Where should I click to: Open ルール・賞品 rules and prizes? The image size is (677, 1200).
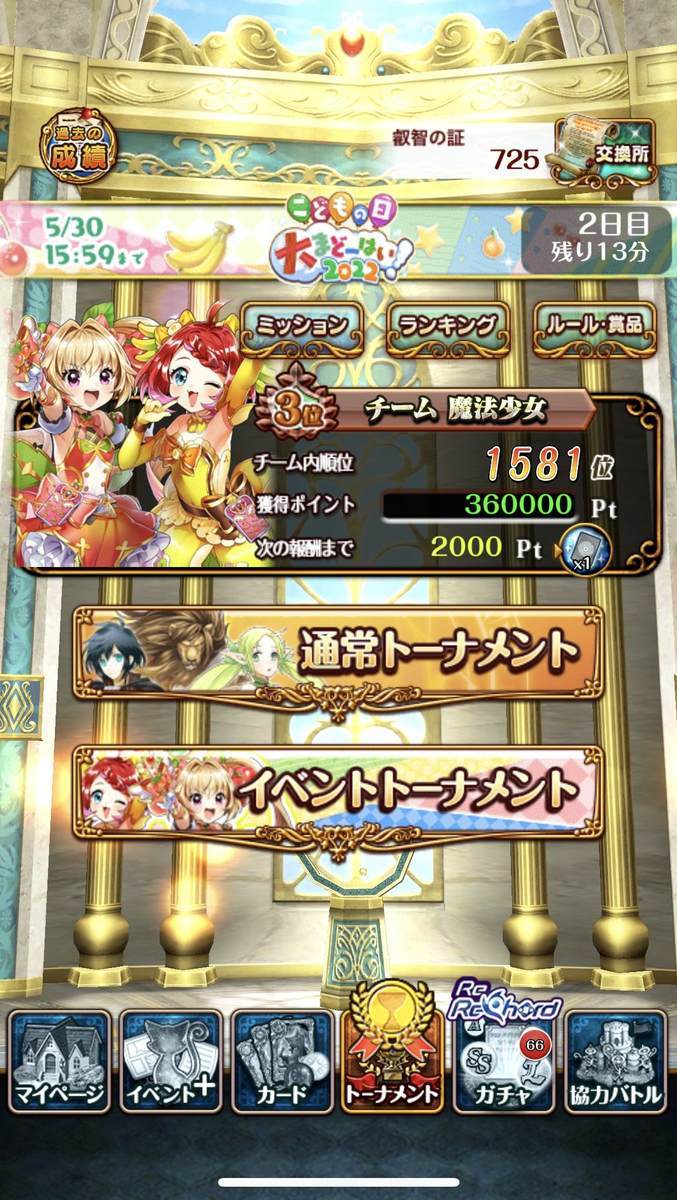point(594,326)
